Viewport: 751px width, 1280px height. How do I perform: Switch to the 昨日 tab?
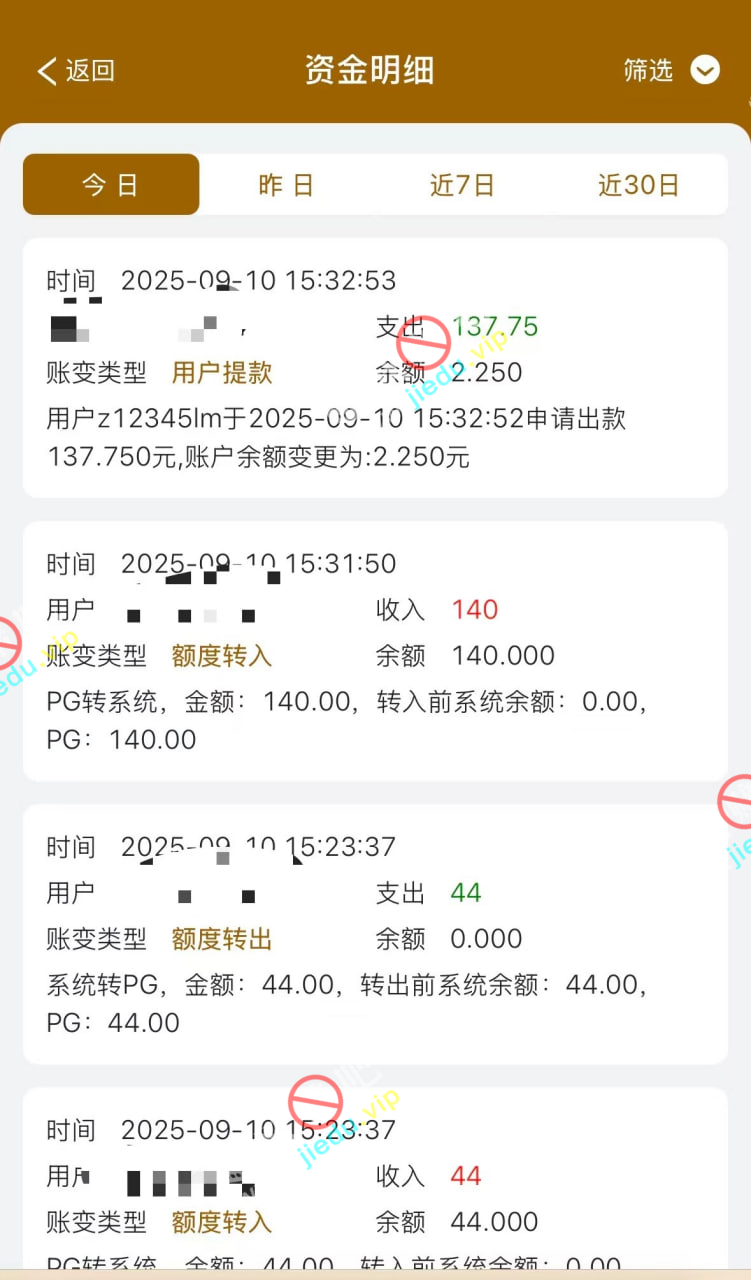click(286, 185)
